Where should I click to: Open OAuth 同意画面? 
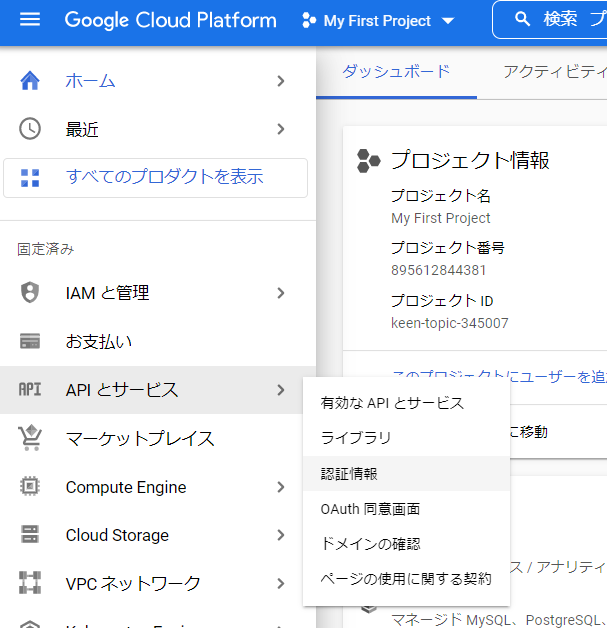tap(370, 509)
